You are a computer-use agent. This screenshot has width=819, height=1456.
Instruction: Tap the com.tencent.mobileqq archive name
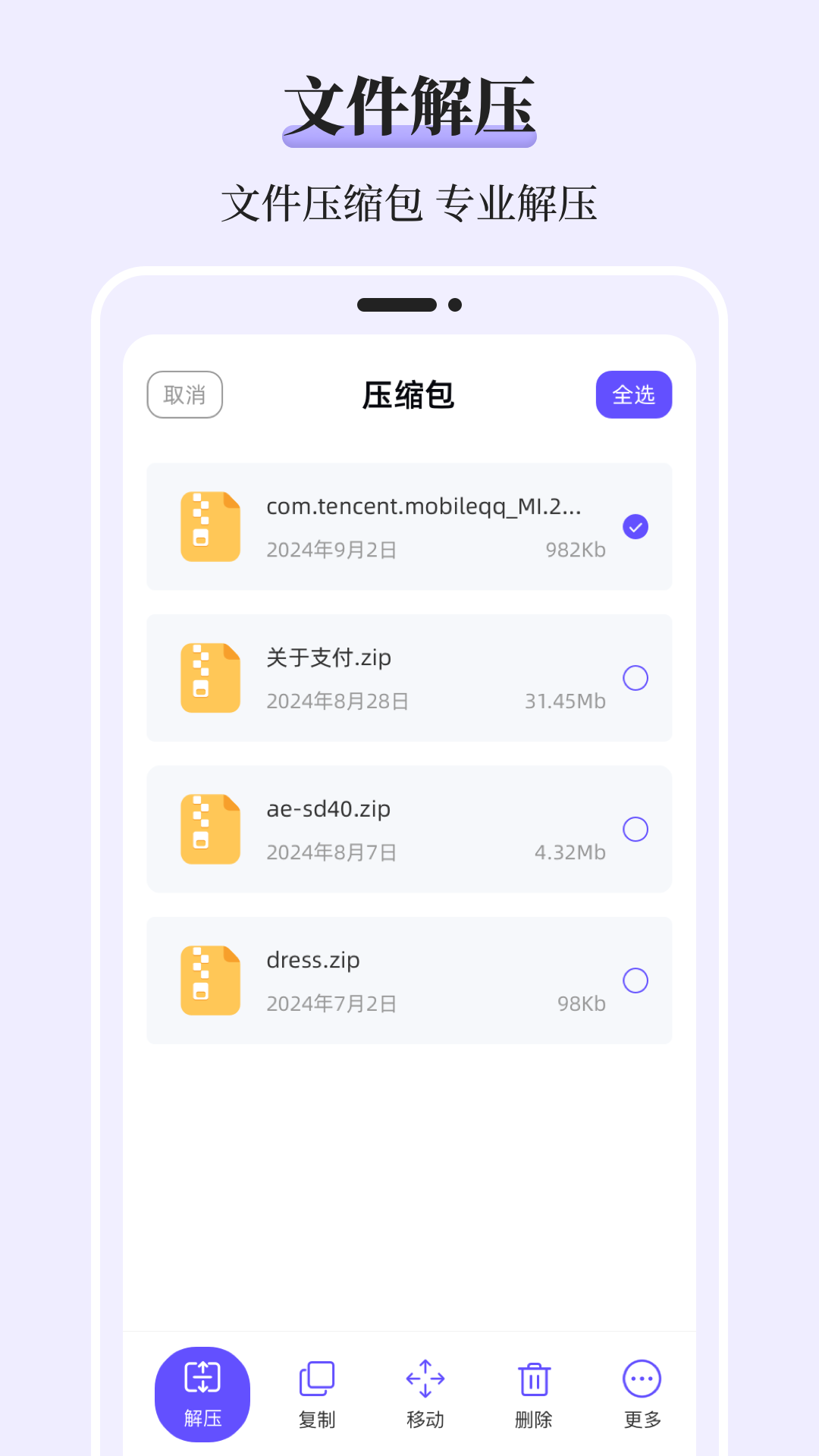pyautogui.click(x=425, y=507)
